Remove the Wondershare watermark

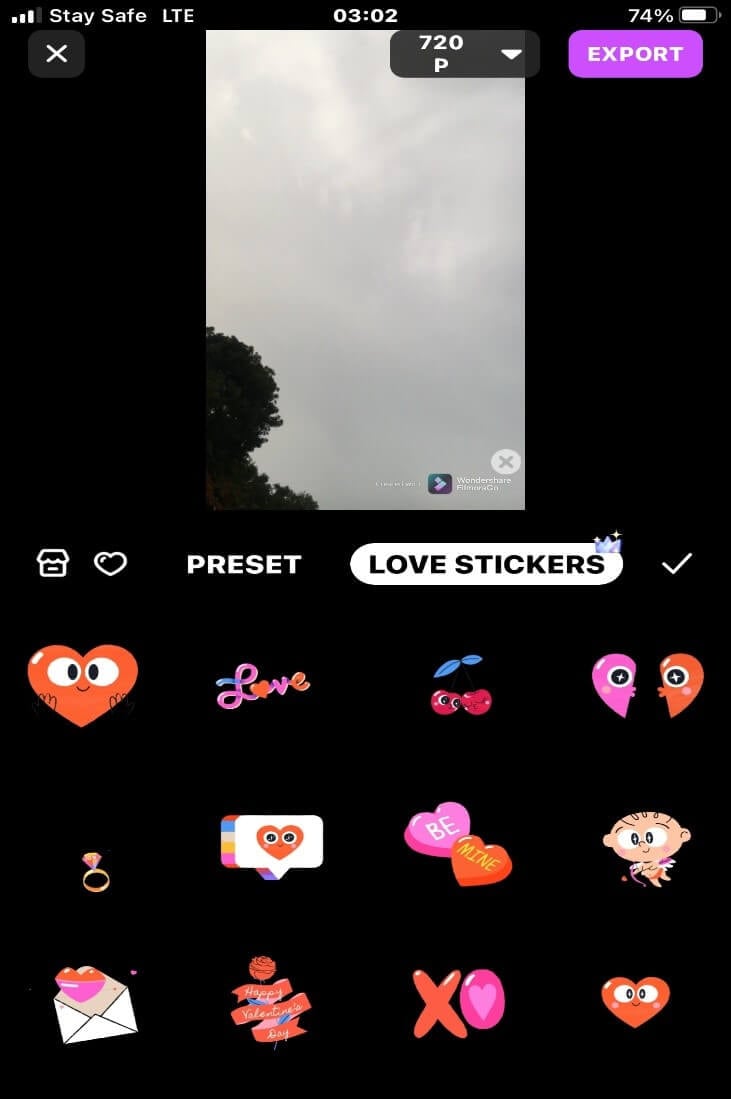click(x=506, y=462)
